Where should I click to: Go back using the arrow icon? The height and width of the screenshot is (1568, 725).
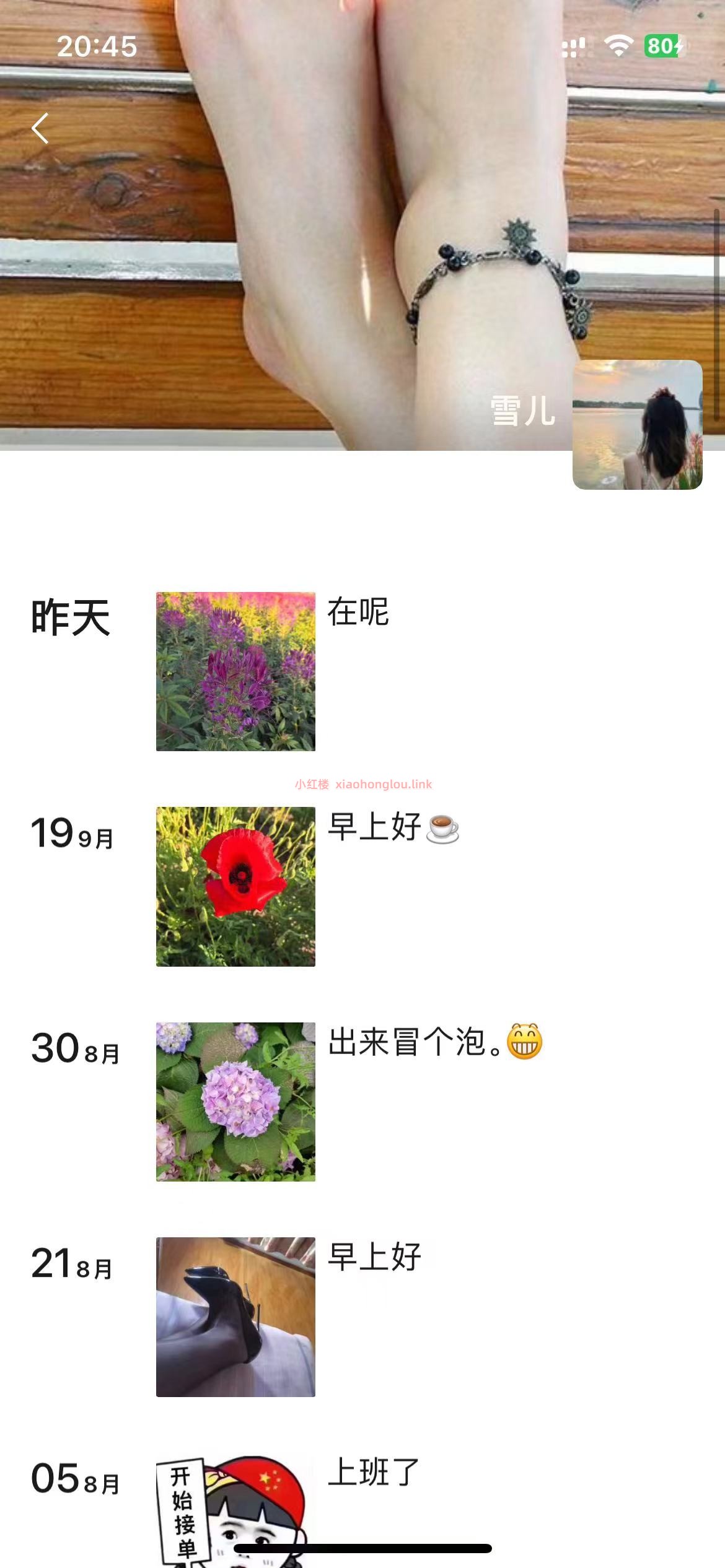[40, 128]
